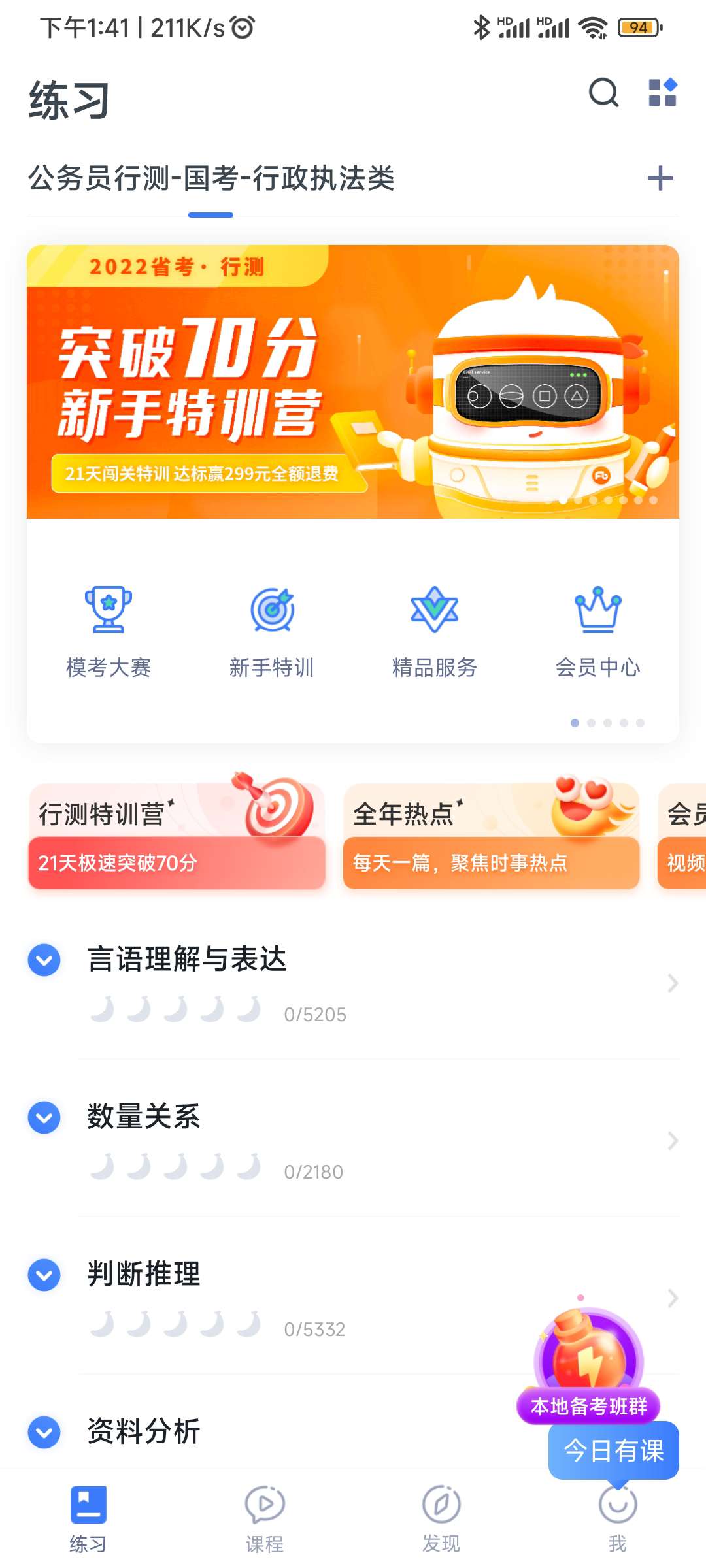Switch to the 我 tab

tap(617, 1522)
